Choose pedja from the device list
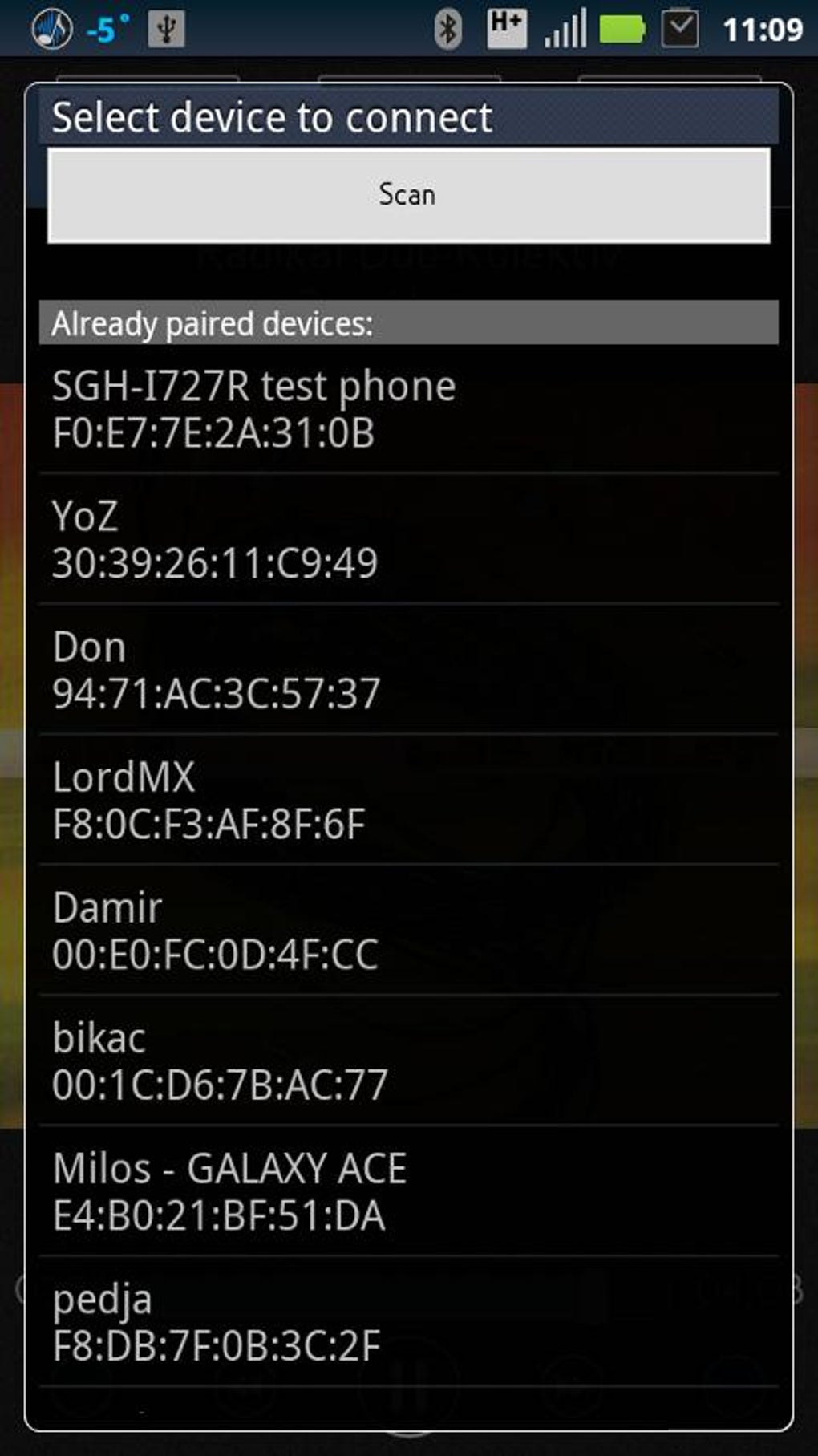The image size is (818, 1456). coord(408,1322)
